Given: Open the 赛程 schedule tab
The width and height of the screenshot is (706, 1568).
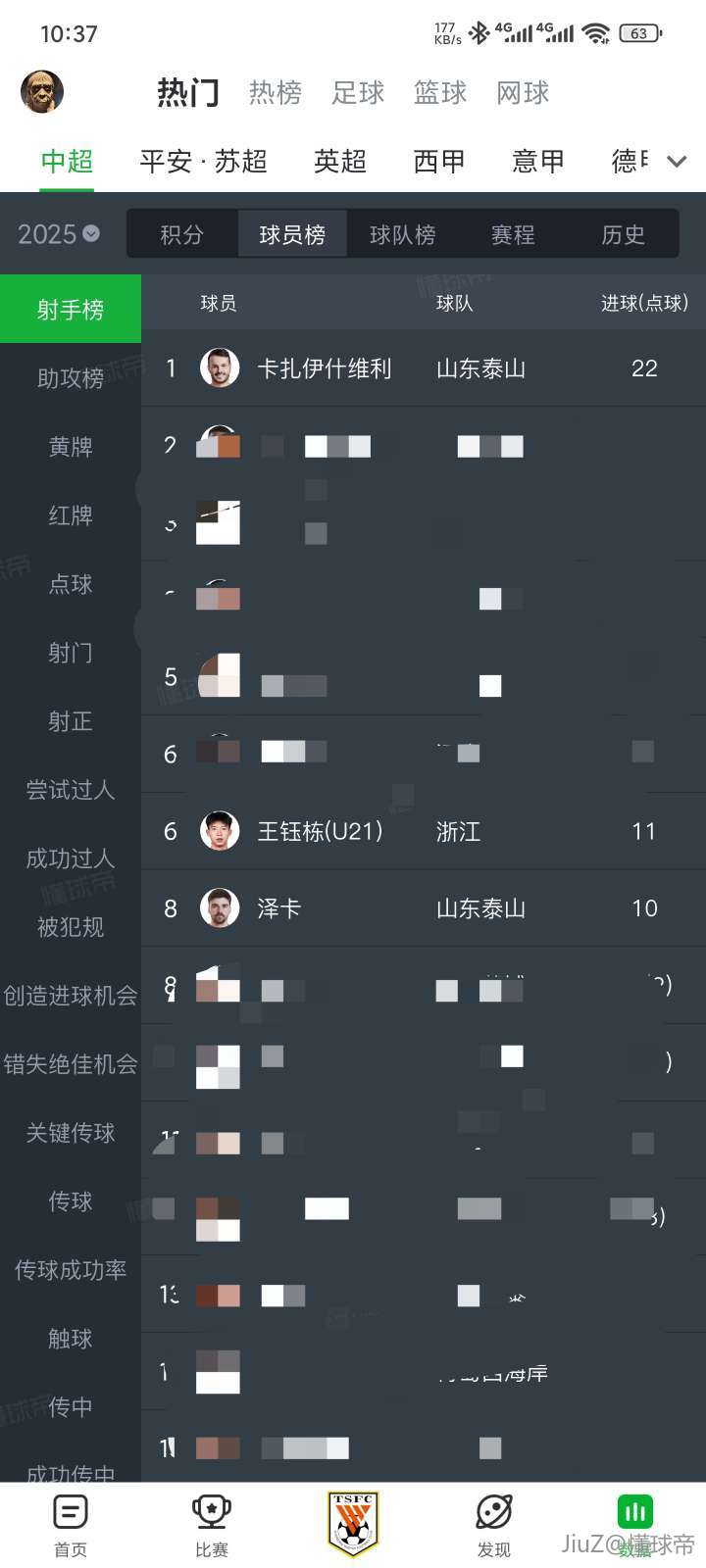Looking at the screenshot, I should click(513, 234).
